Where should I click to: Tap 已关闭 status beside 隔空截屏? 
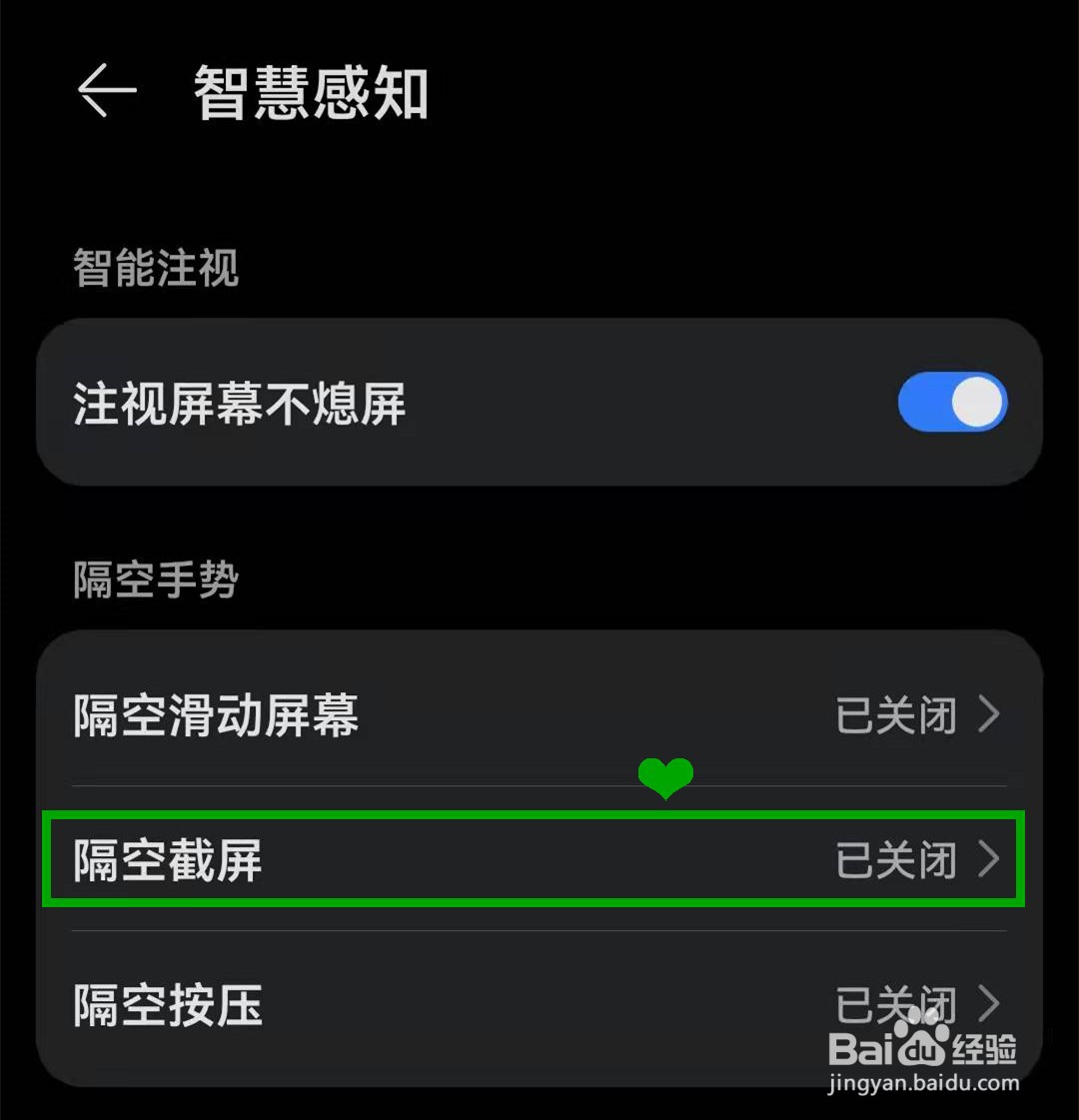point(896,861)
